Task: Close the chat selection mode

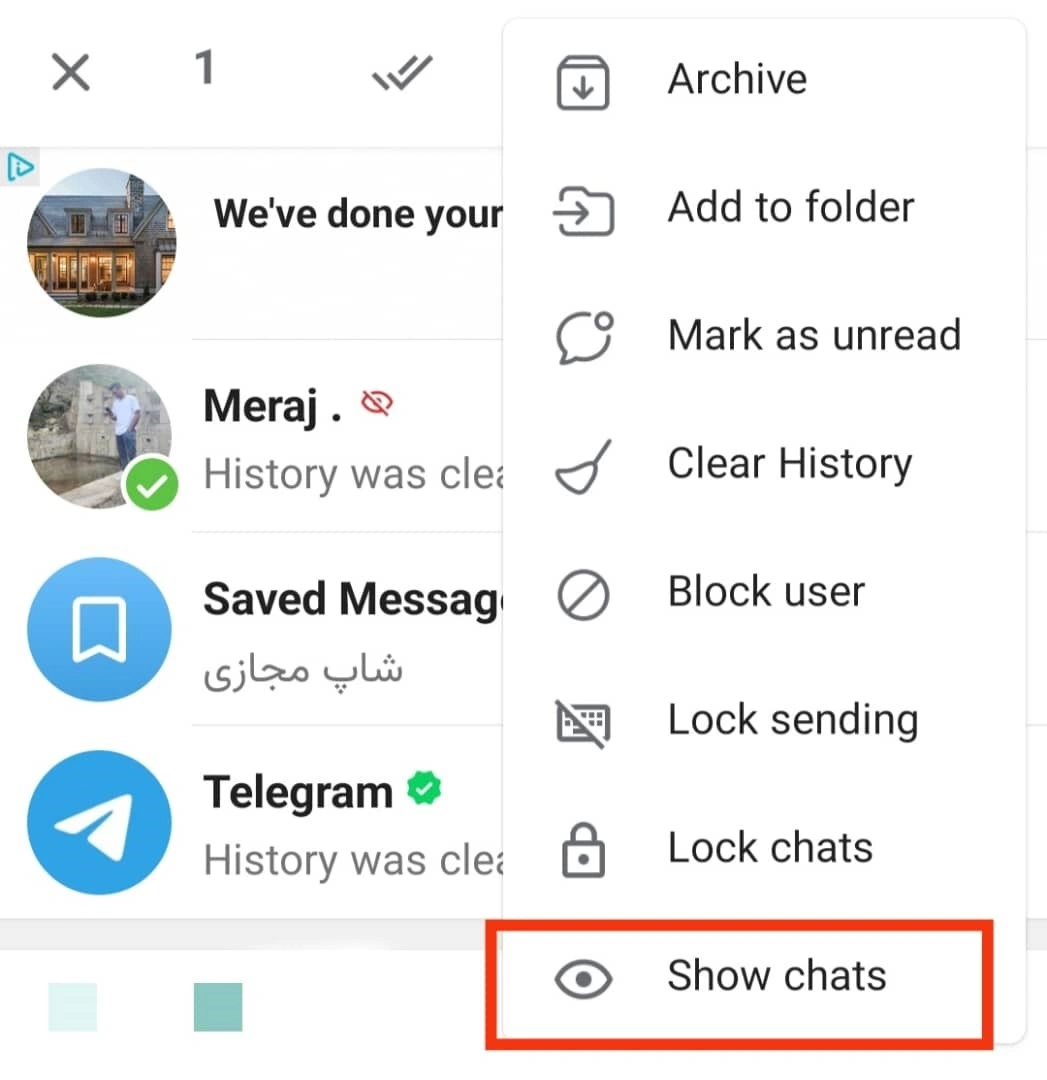Action: tap(70, 72)
